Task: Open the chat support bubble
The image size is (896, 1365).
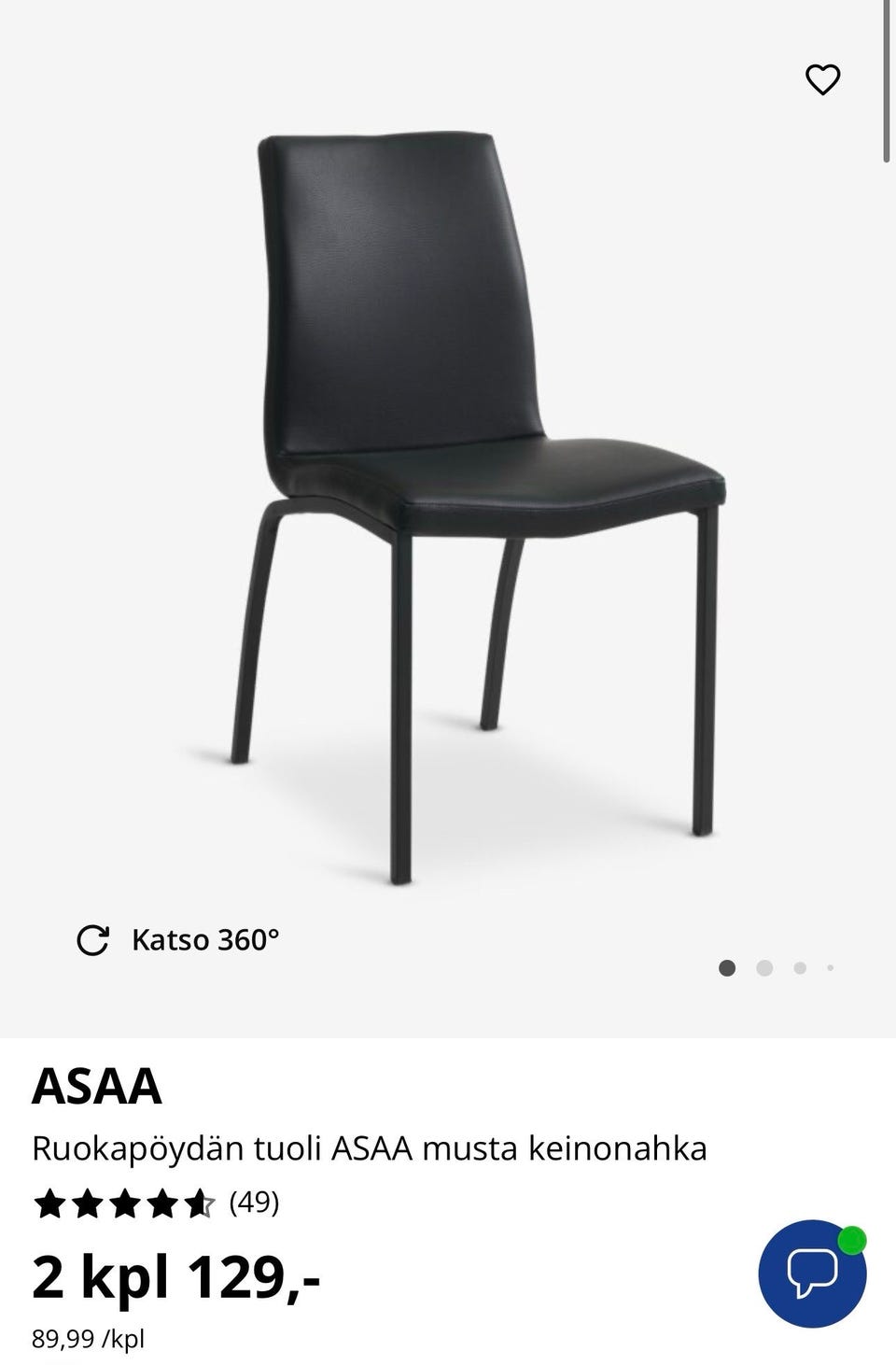Action: coord(812,1274)
